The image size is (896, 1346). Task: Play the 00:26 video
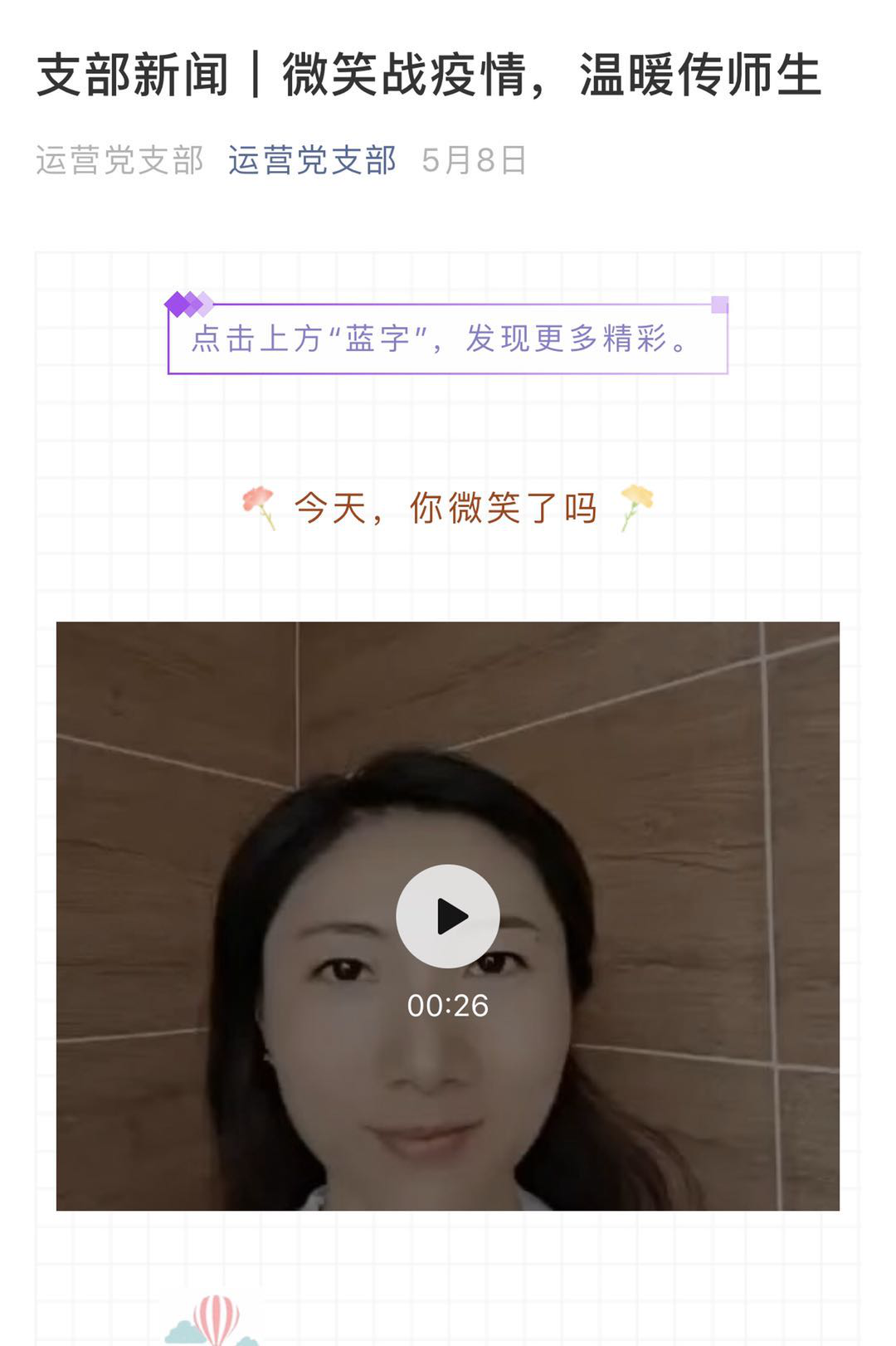tap(448, 916)
